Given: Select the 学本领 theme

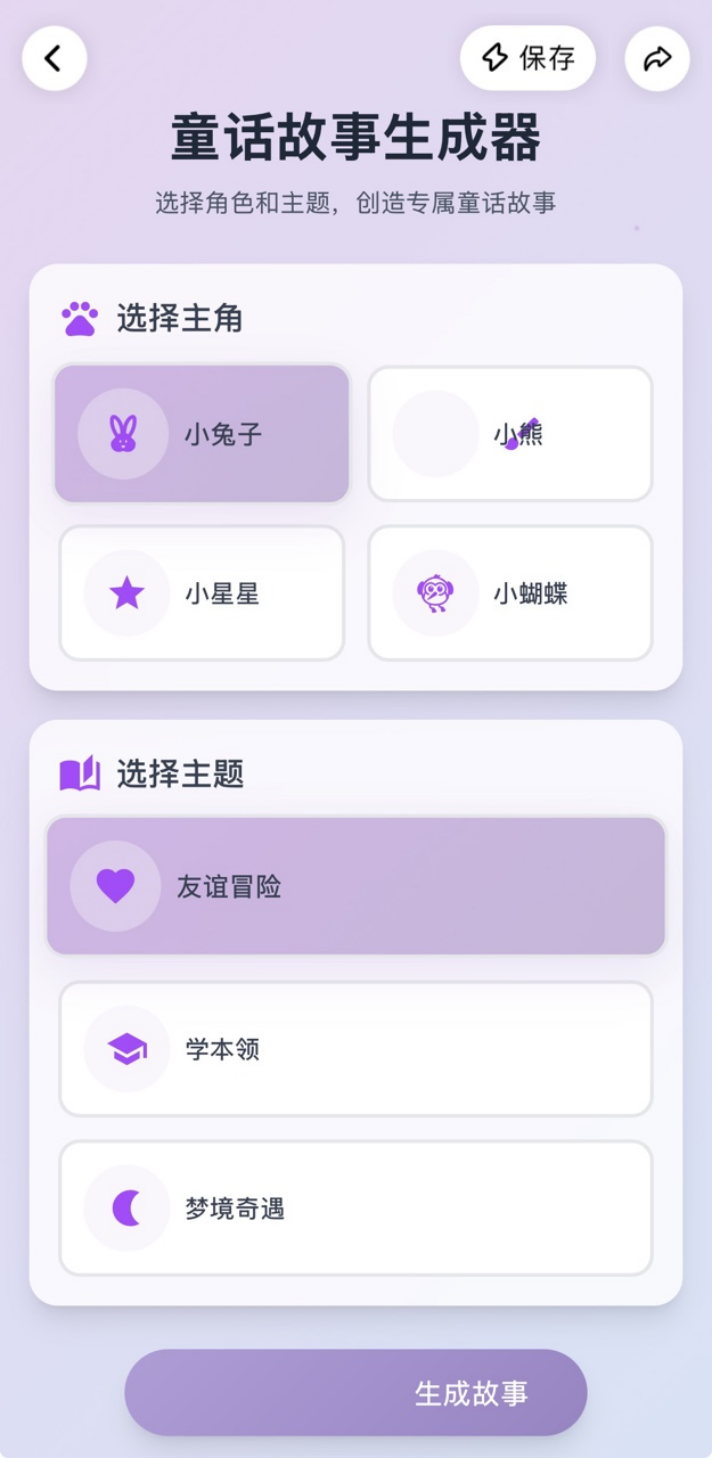Looking at the screenshot, I should 356,1049.
